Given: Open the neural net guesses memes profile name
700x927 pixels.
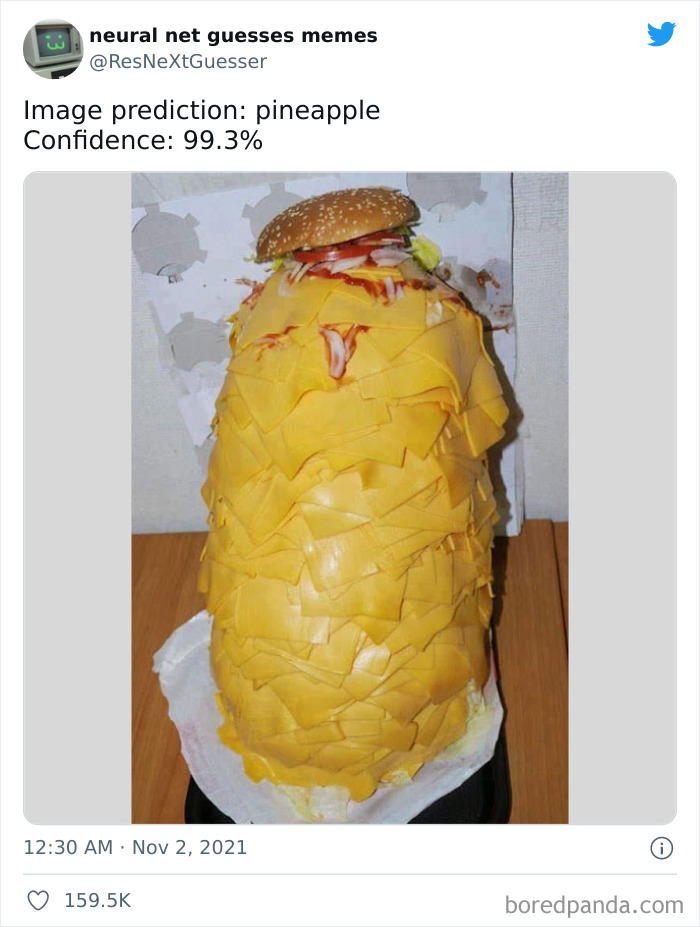Looking at the screenshot, I should (x=233, y=36).
